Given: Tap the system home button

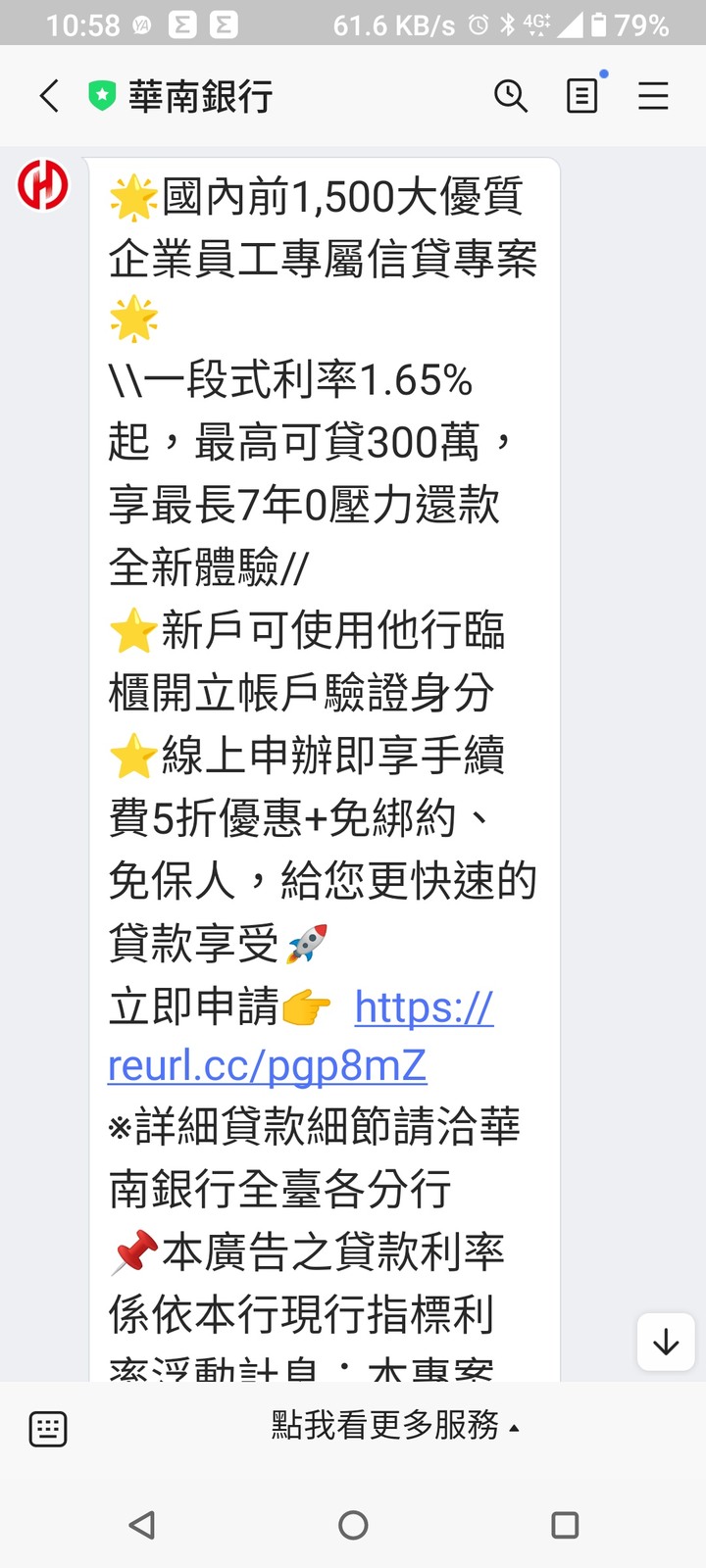Looking at the screenshot, I should point(353,1524).
